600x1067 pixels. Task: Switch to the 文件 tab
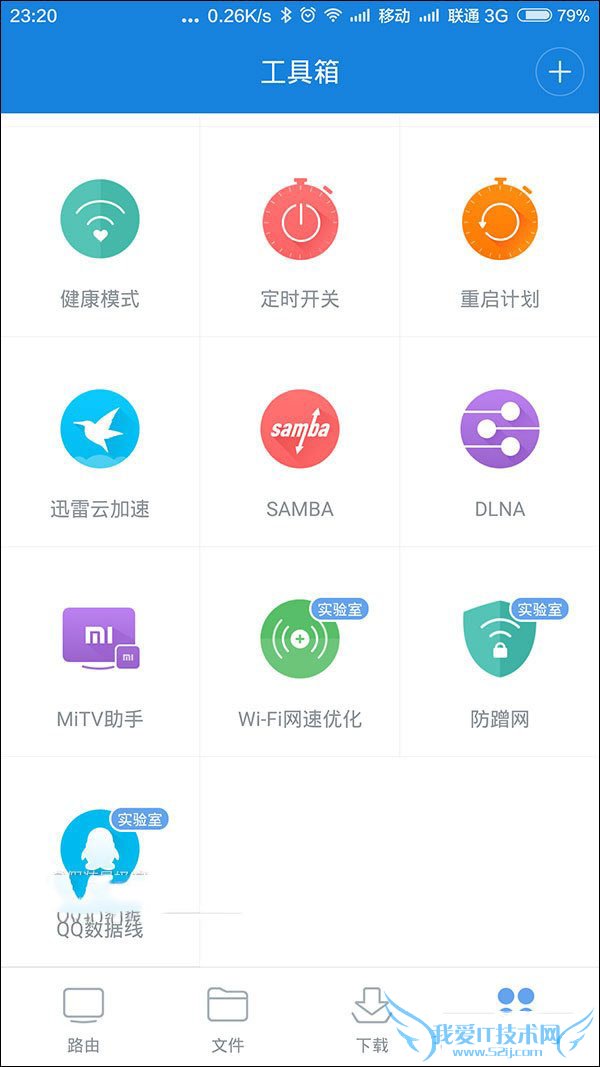coord(228,1020)
